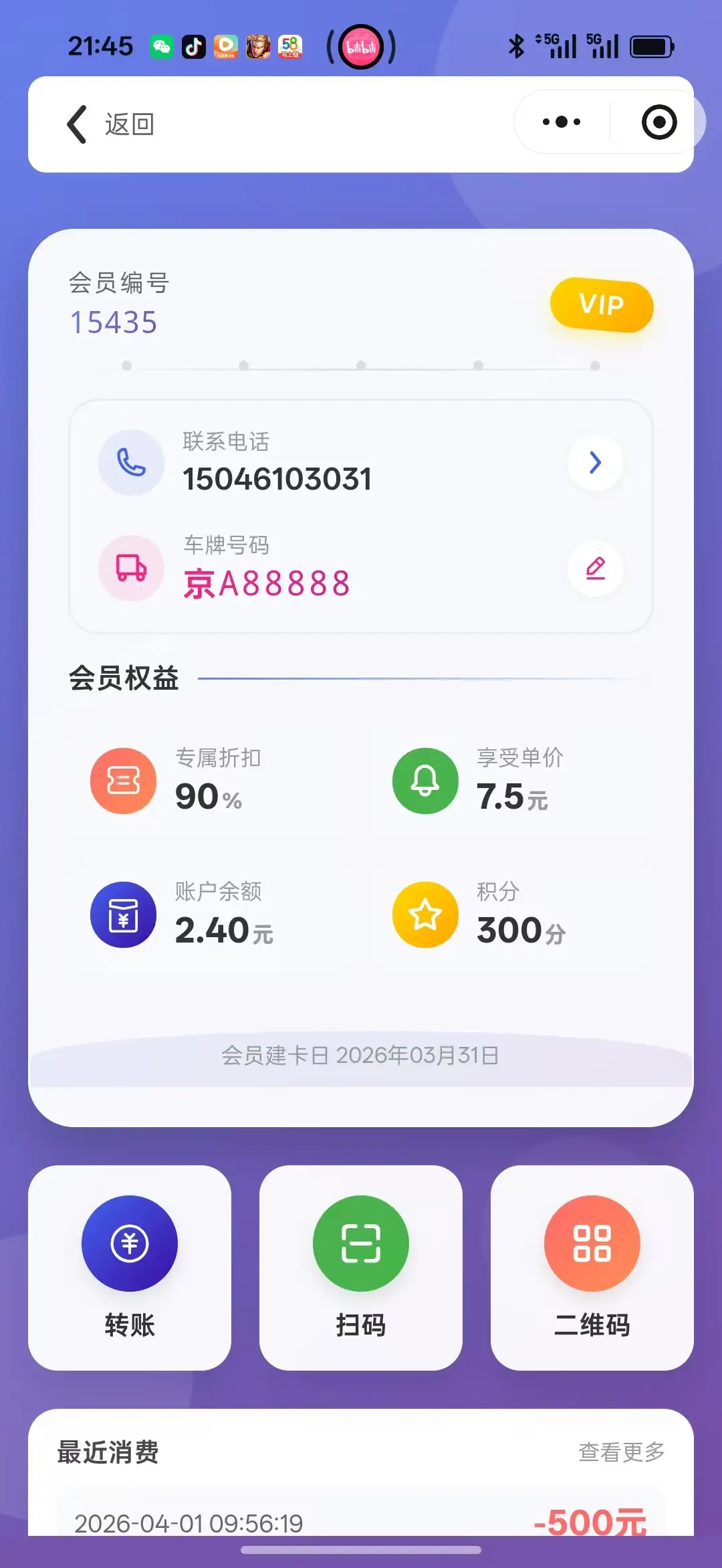
Task: Open the 转账 transfer card
Action: click(130, 1267)
